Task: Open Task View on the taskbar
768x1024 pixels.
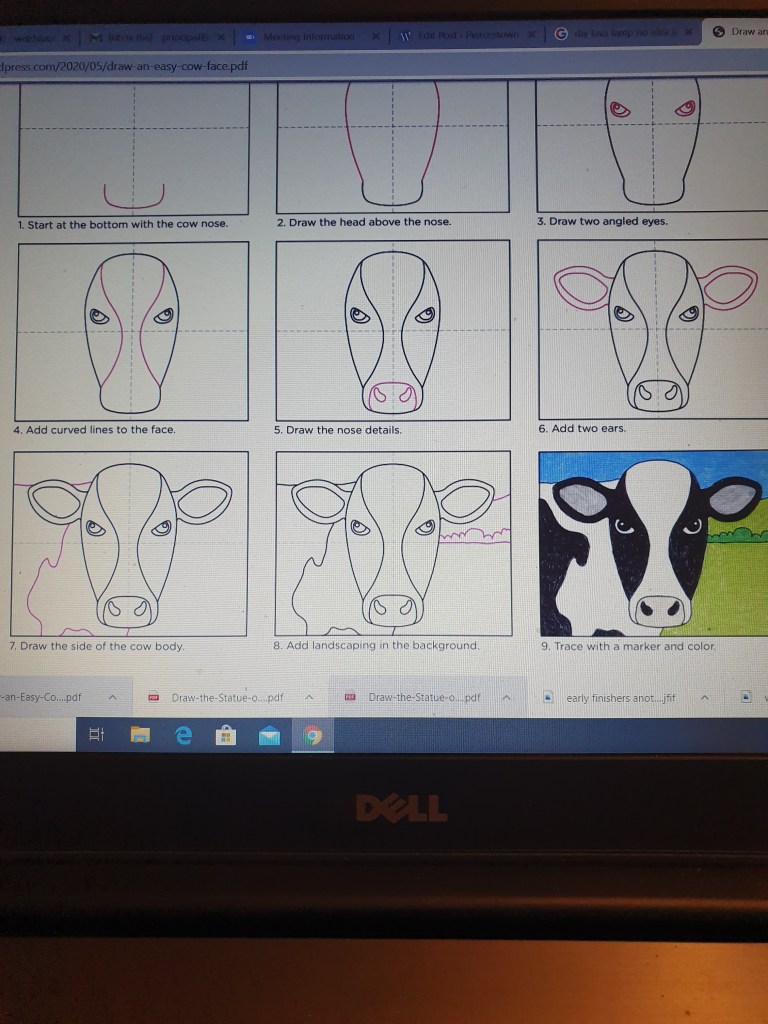Action: pos(96,736)
